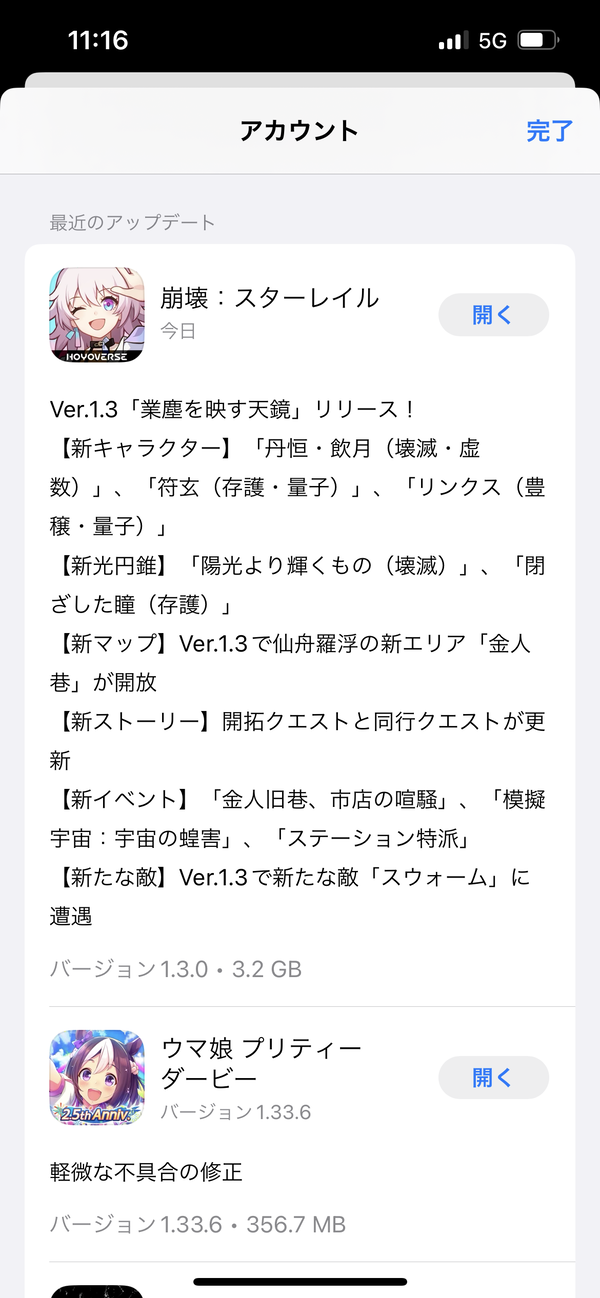
Task: View the 崩壊：スターレイル app icon
Action: click(97, 314)
